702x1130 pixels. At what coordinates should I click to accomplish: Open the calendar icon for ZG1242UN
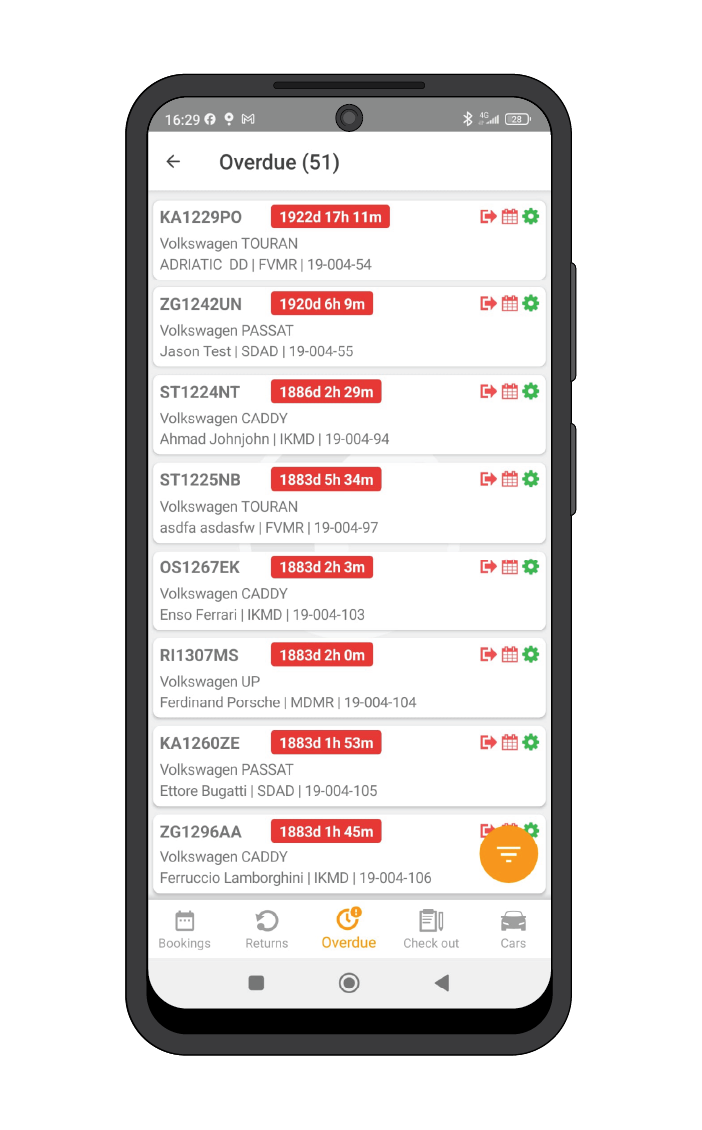510,303
